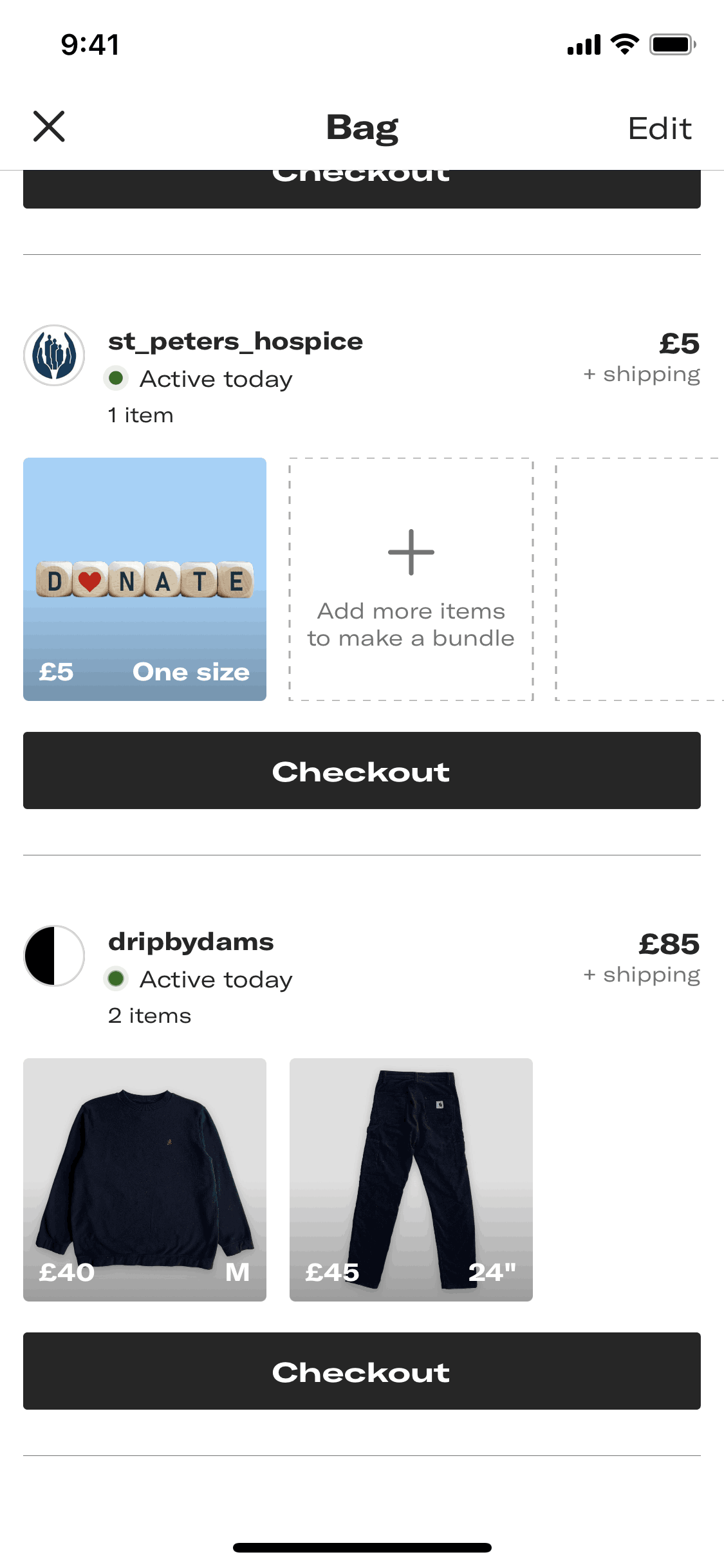Tap Edit to modify the bag

pos(660,129)
